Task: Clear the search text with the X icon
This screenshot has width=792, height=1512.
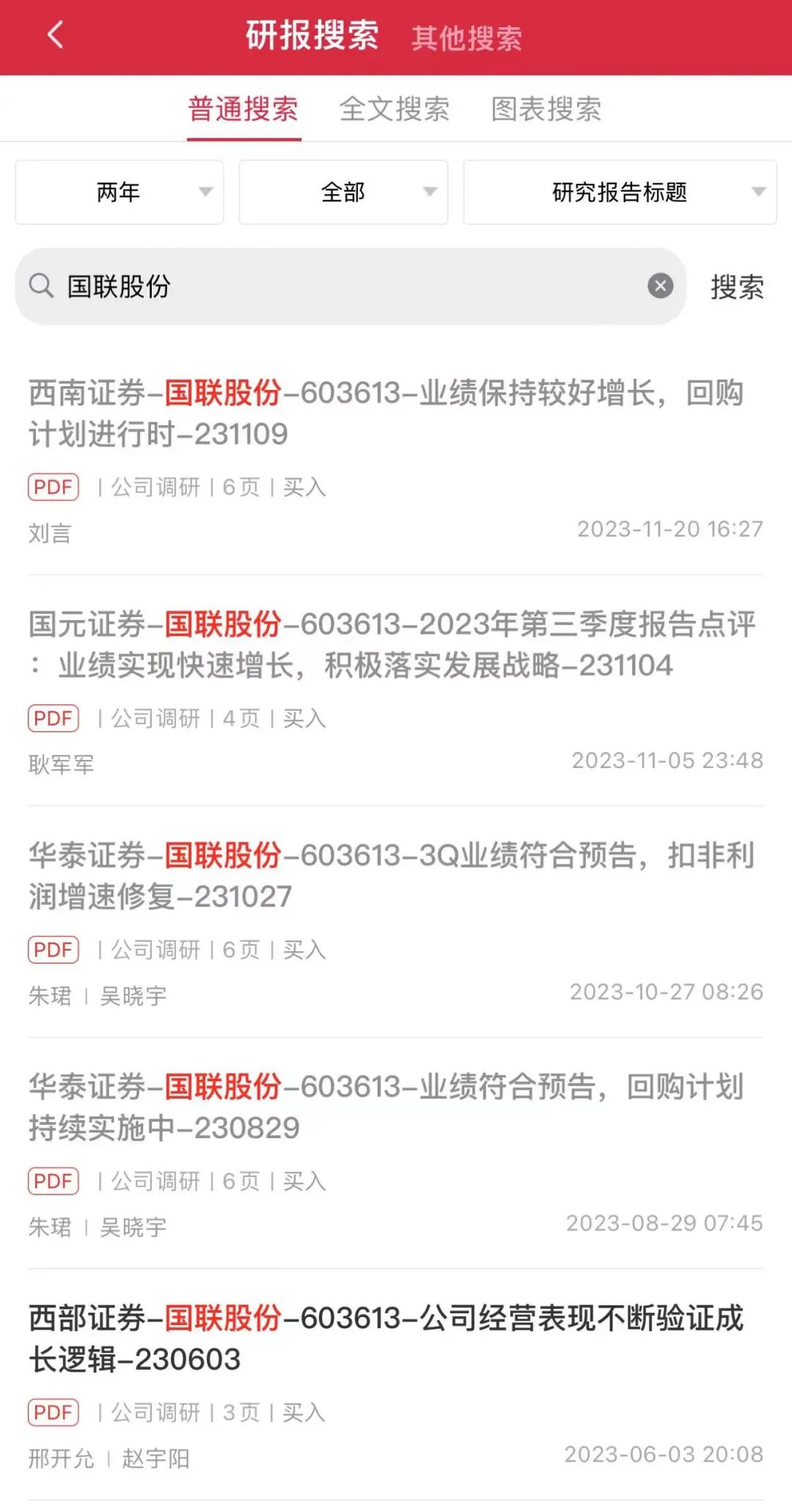Action: pos(660,286)
